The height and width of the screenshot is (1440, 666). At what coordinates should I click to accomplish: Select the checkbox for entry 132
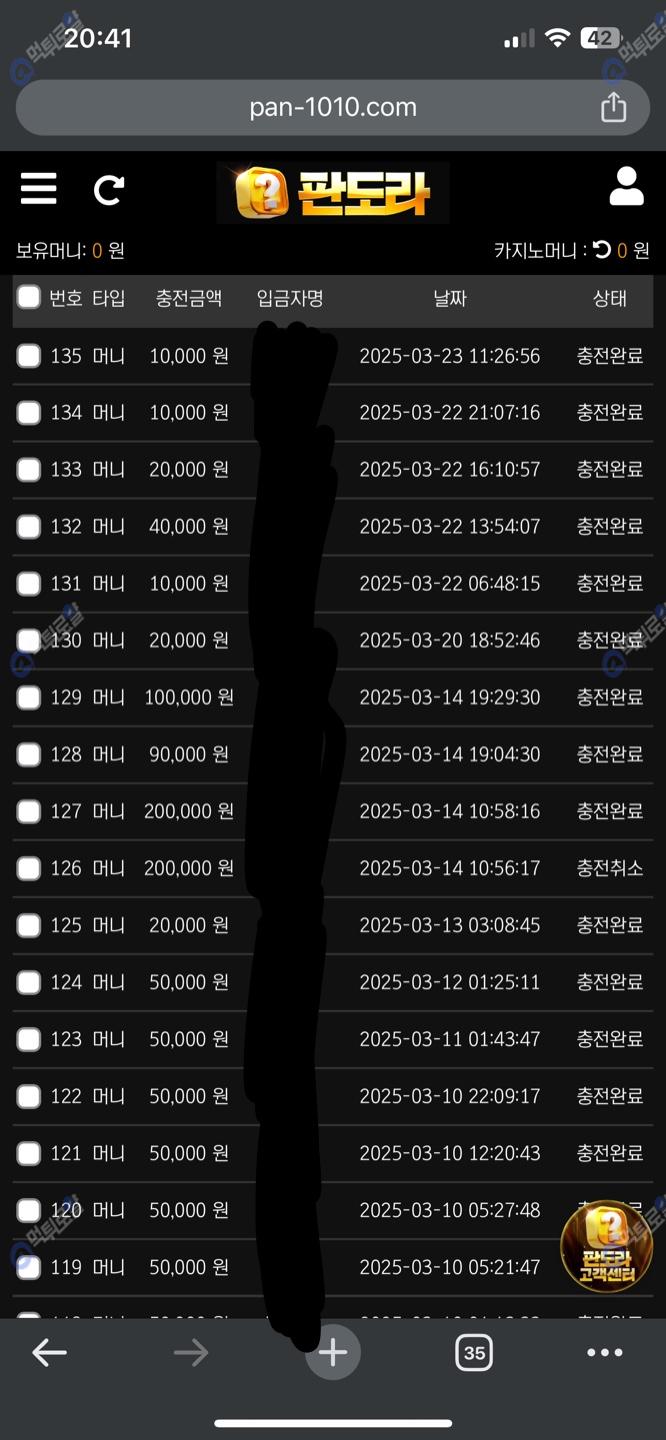[29, 527]
